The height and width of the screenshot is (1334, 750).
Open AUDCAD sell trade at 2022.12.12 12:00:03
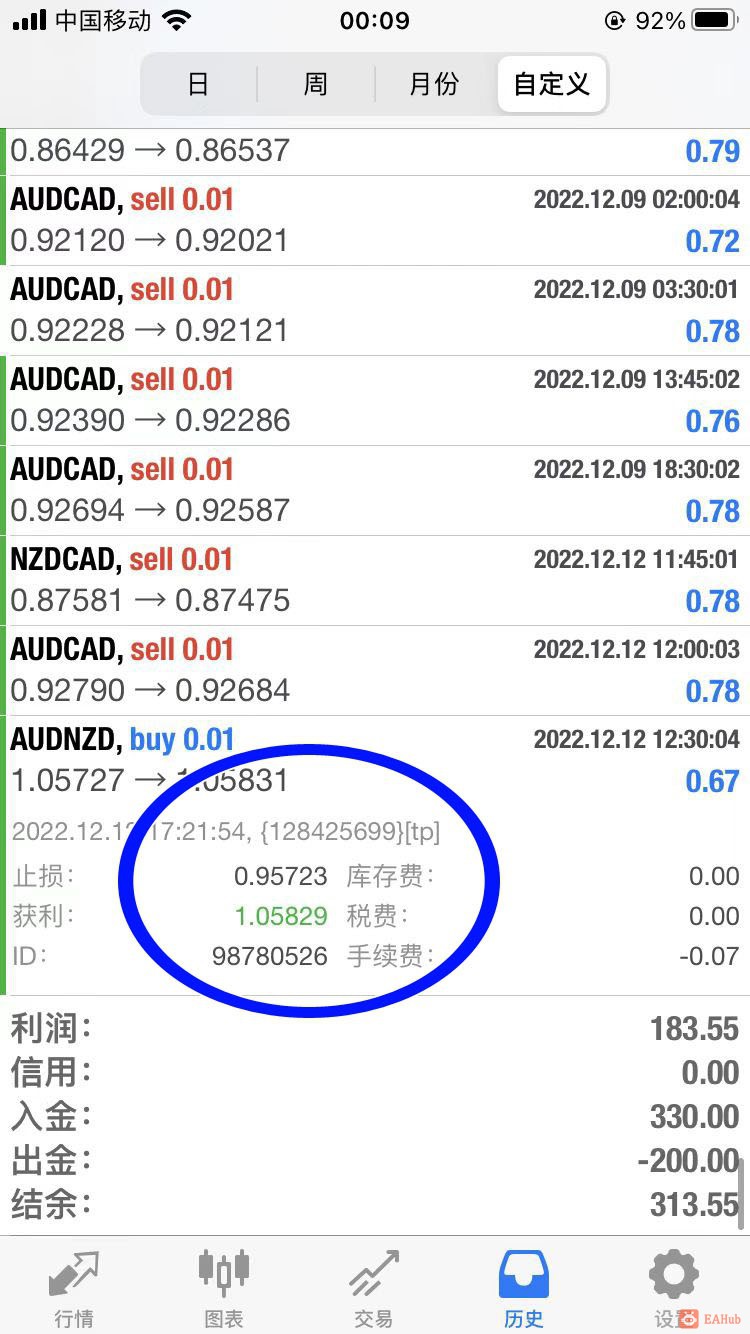point(375,670)
